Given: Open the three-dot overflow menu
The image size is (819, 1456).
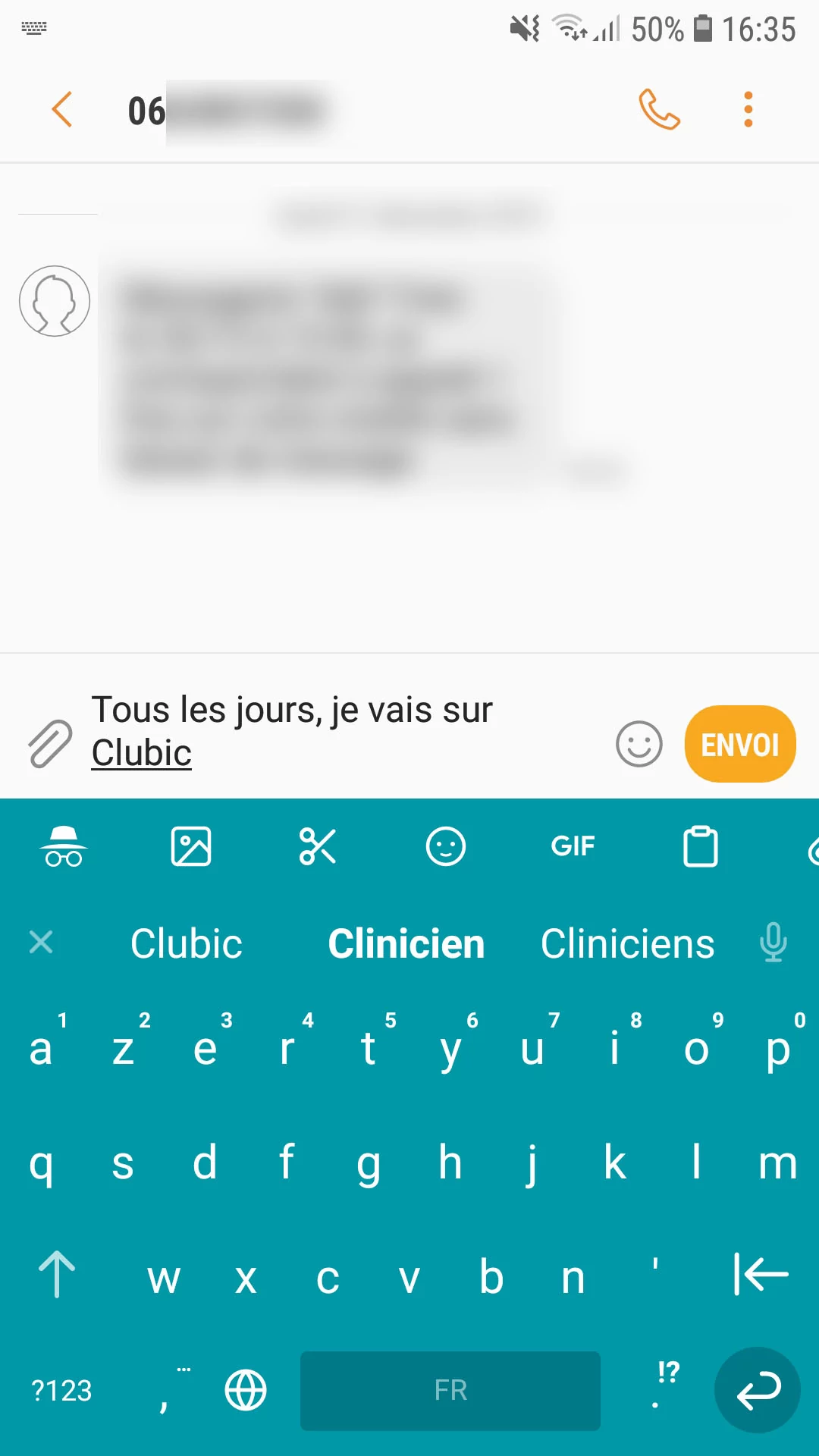Looking at the screenshot, I should pos(748,110).
